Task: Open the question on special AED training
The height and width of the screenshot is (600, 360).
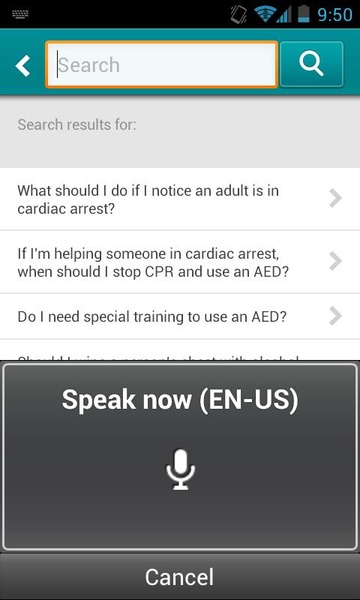Action: pyautogui.click(x=180, y=316)
